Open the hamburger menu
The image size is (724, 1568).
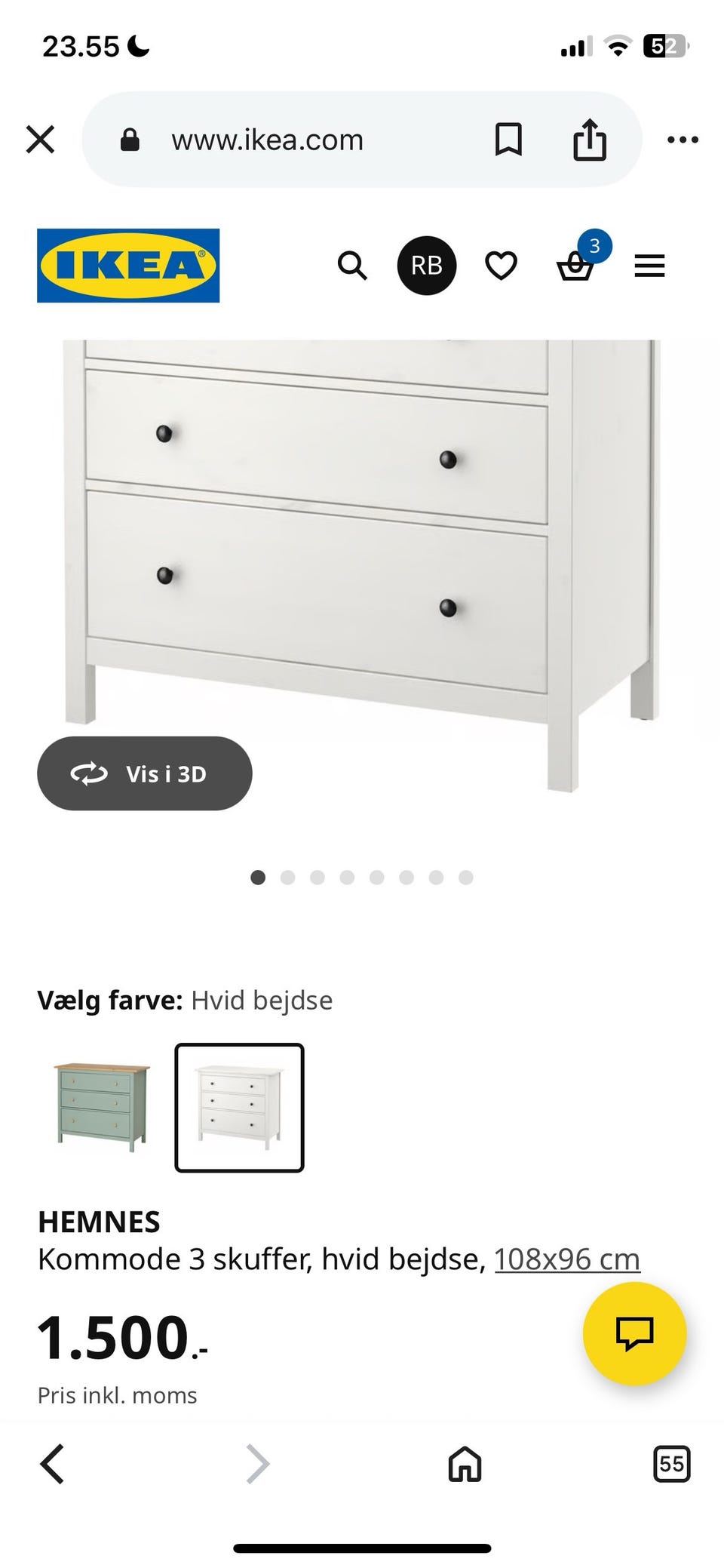tap(649, 266)
